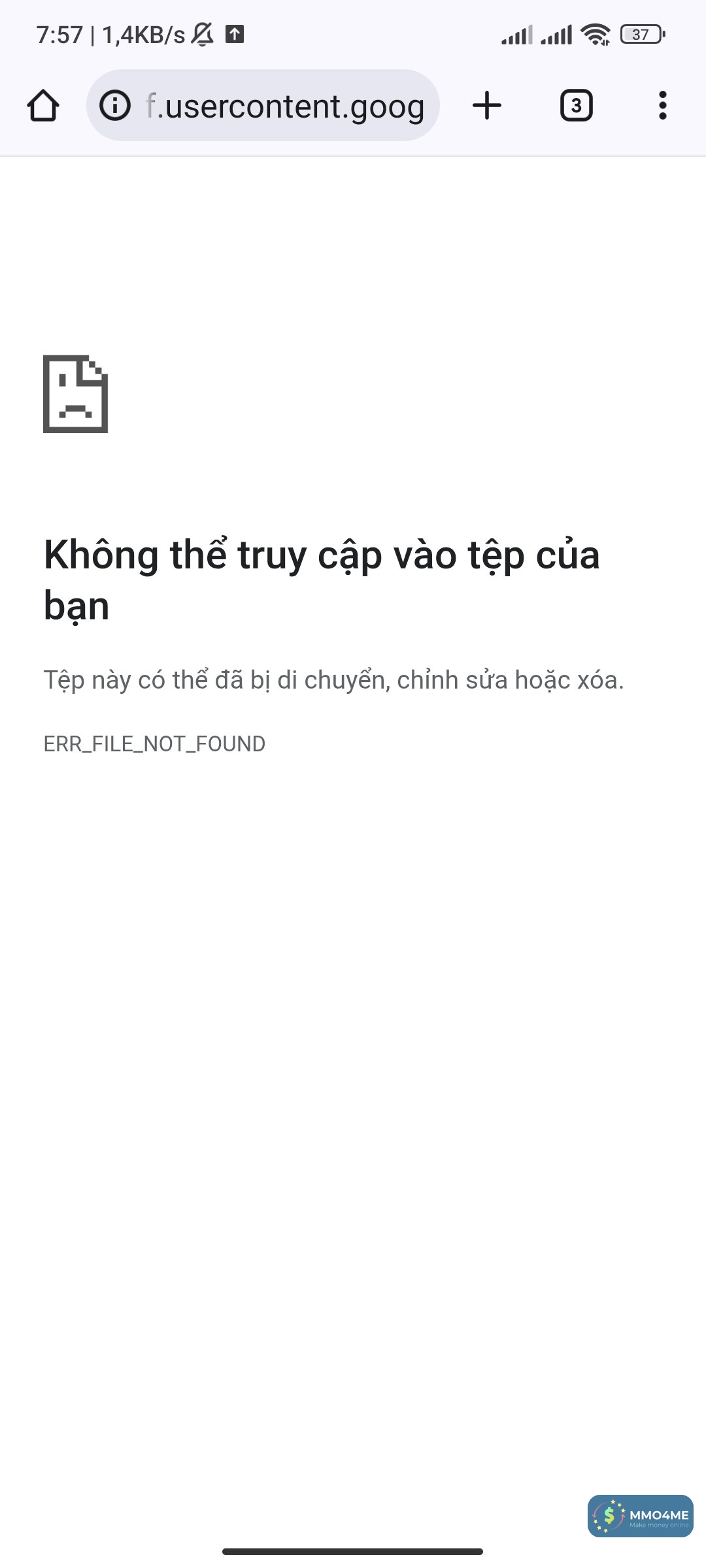Open the tab switcher showing 3 tabs
The image size is (706, 1568).
point(576,105)
